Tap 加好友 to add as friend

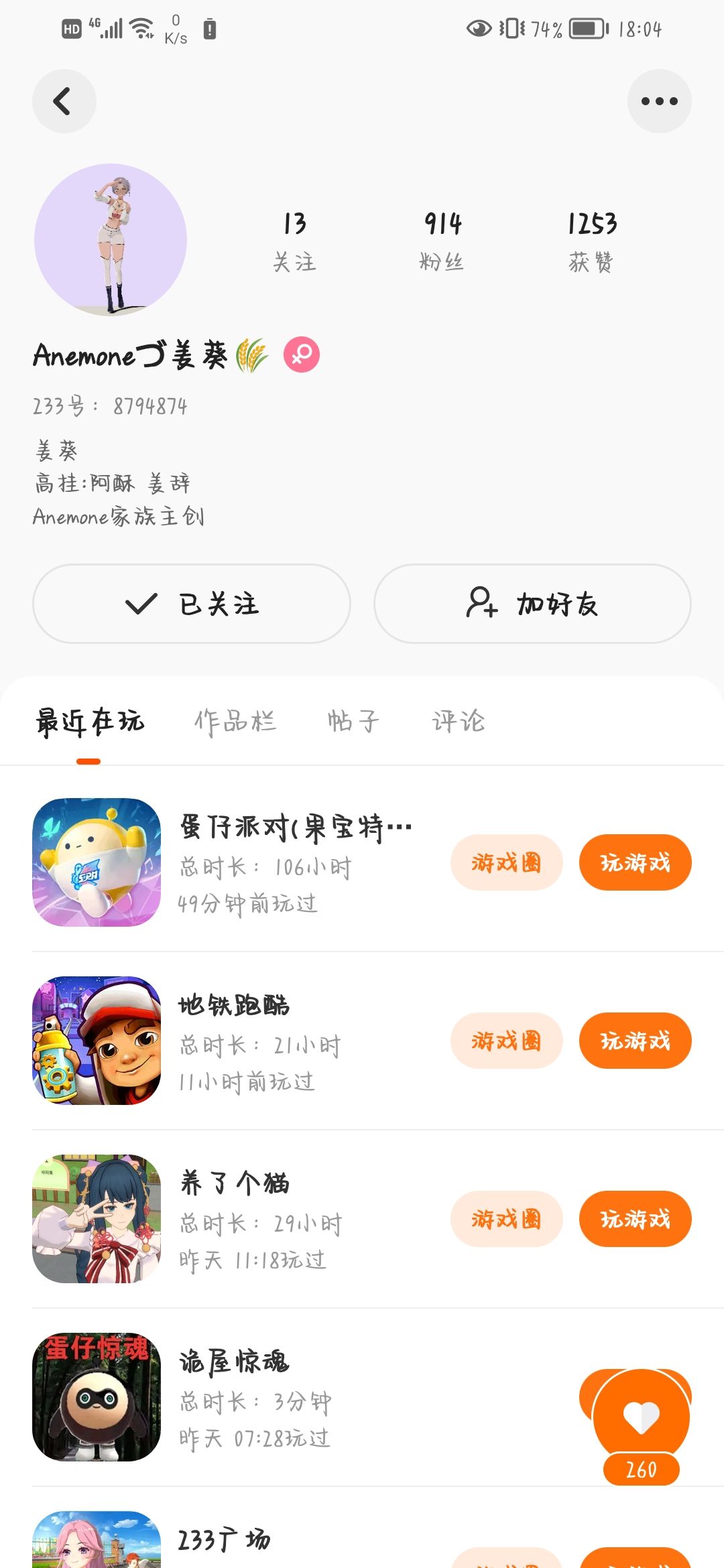click(532, 604)
